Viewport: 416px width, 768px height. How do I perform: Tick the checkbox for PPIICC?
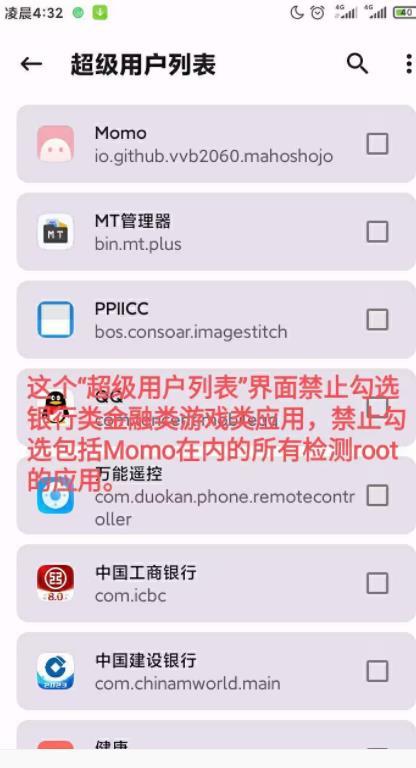coord(377,319)
